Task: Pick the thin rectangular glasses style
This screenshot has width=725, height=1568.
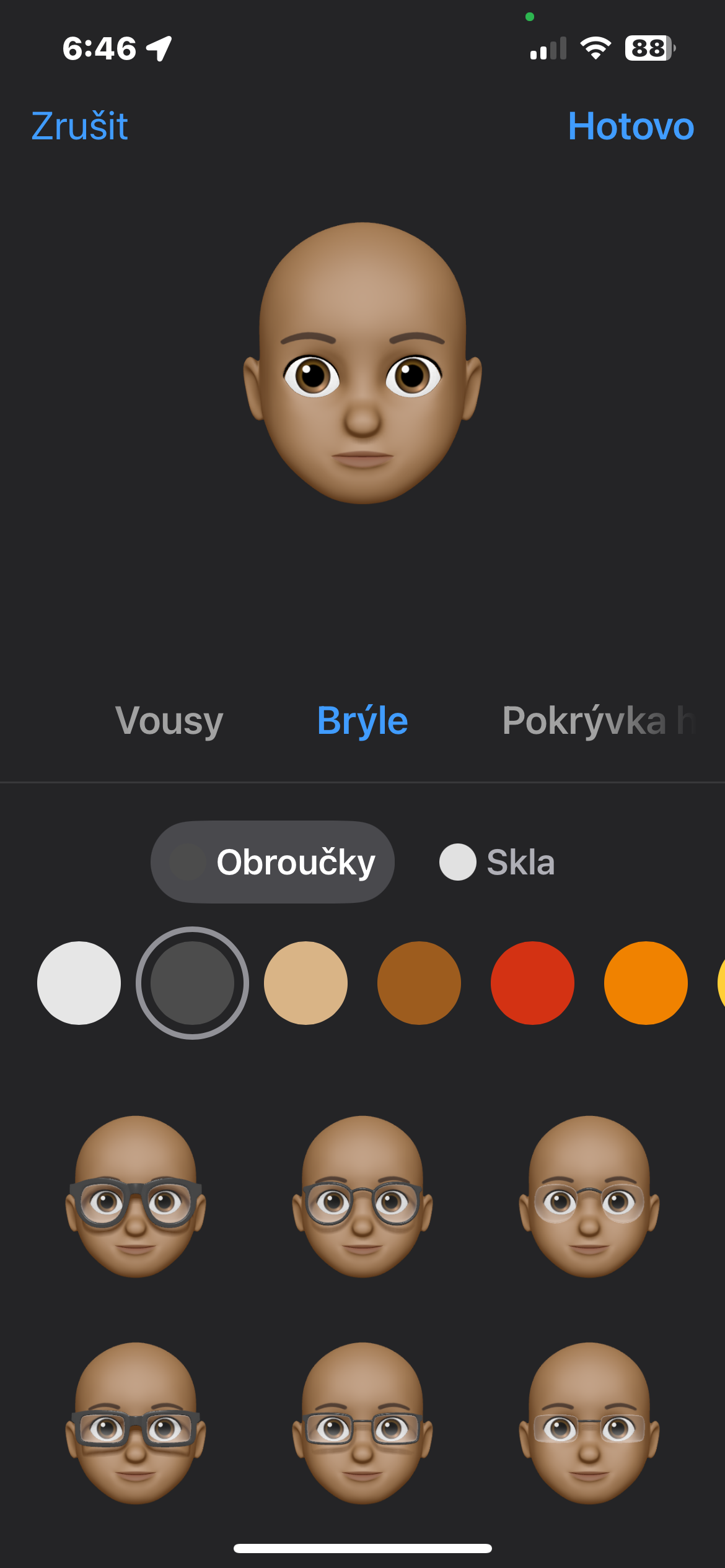Action: point(362,1423)
